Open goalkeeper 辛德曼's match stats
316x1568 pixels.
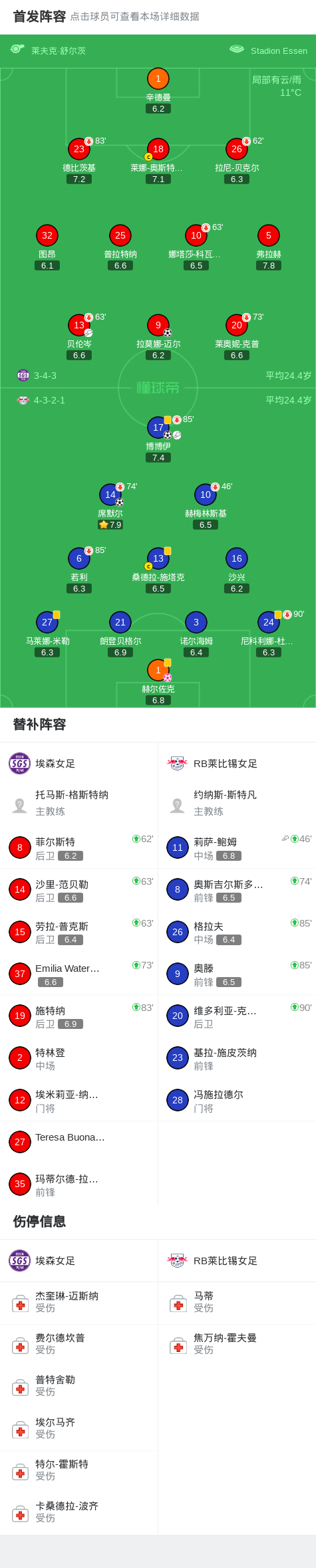(x=158, y=90)
